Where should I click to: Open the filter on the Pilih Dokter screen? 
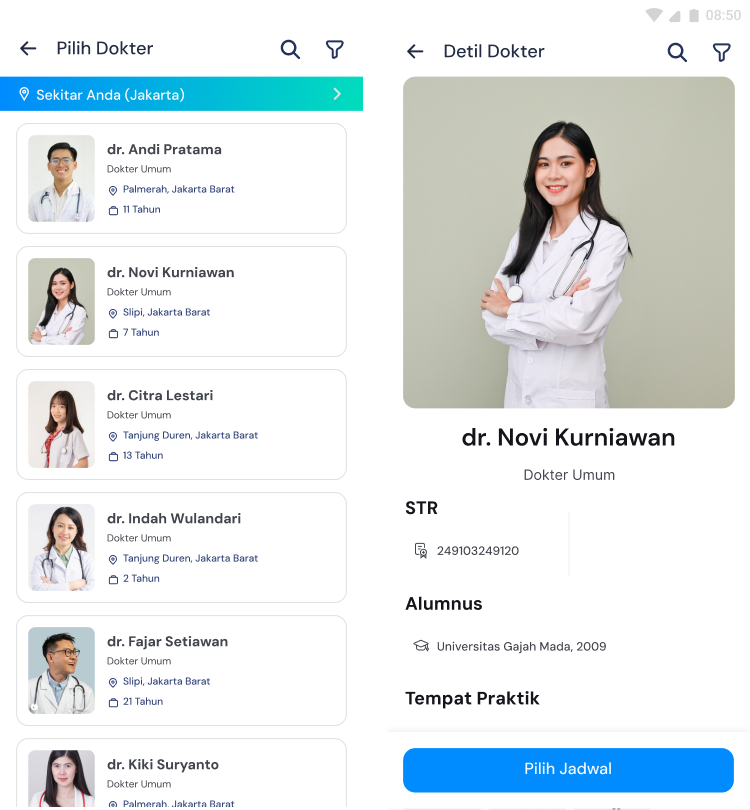[335, 49]
